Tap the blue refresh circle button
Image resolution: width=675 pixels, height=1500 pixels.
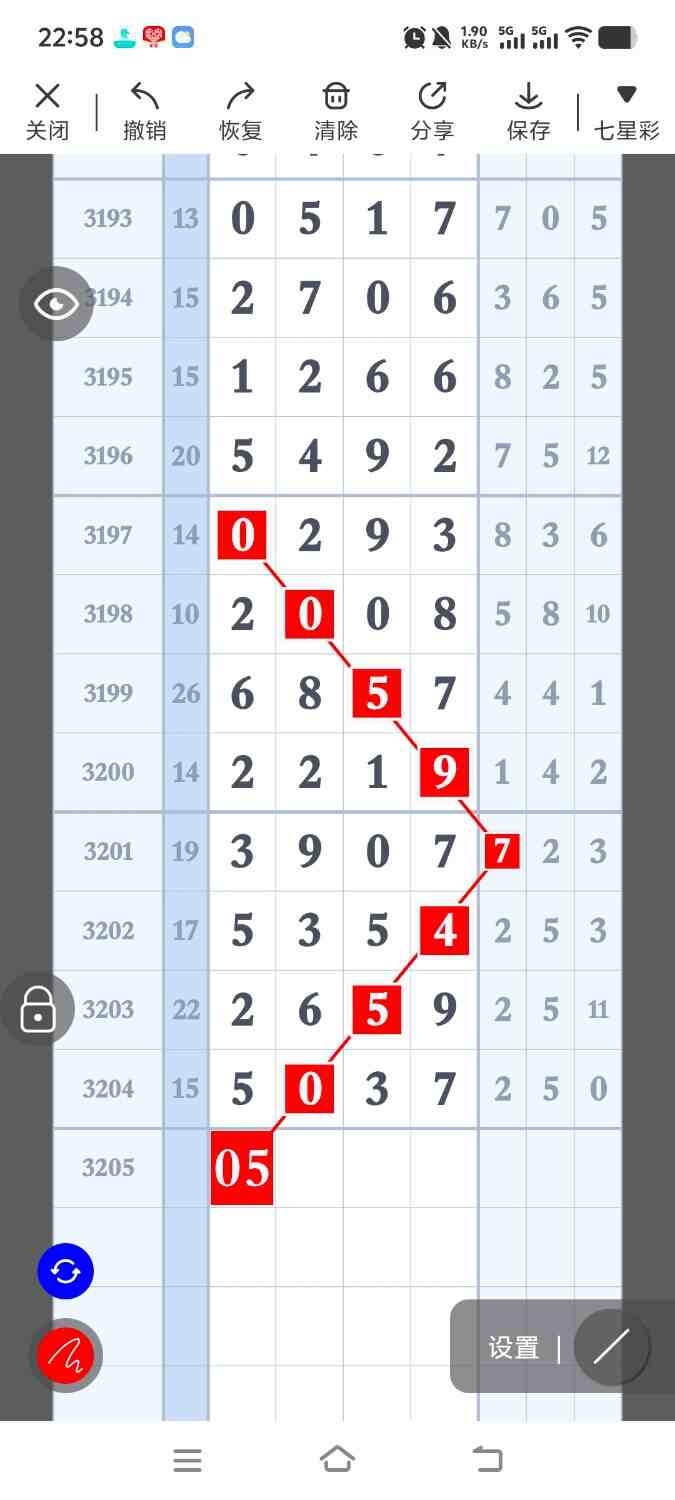(65, 1272)
